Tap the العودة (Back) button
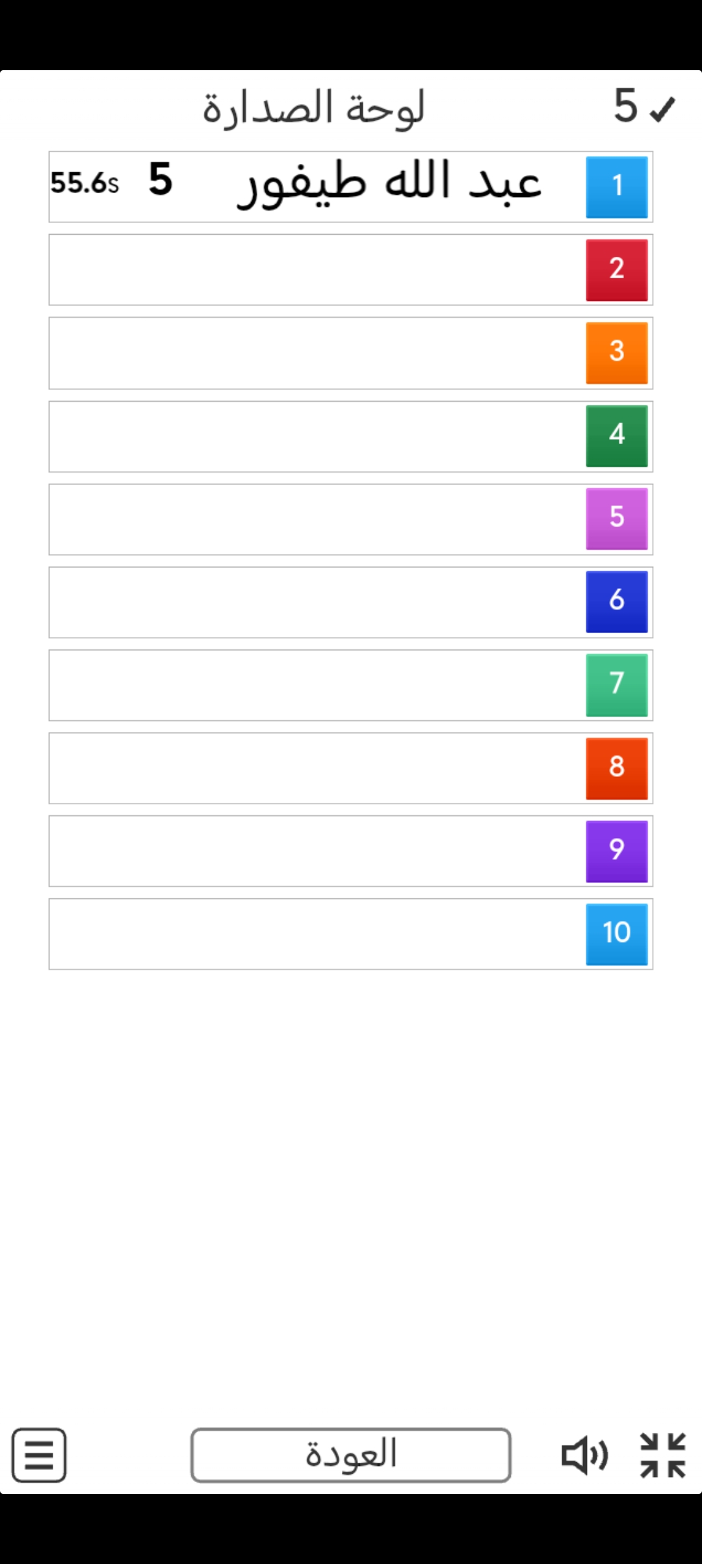The height and width of the screenshot is (1568, 702). [x=350, y=1455]
